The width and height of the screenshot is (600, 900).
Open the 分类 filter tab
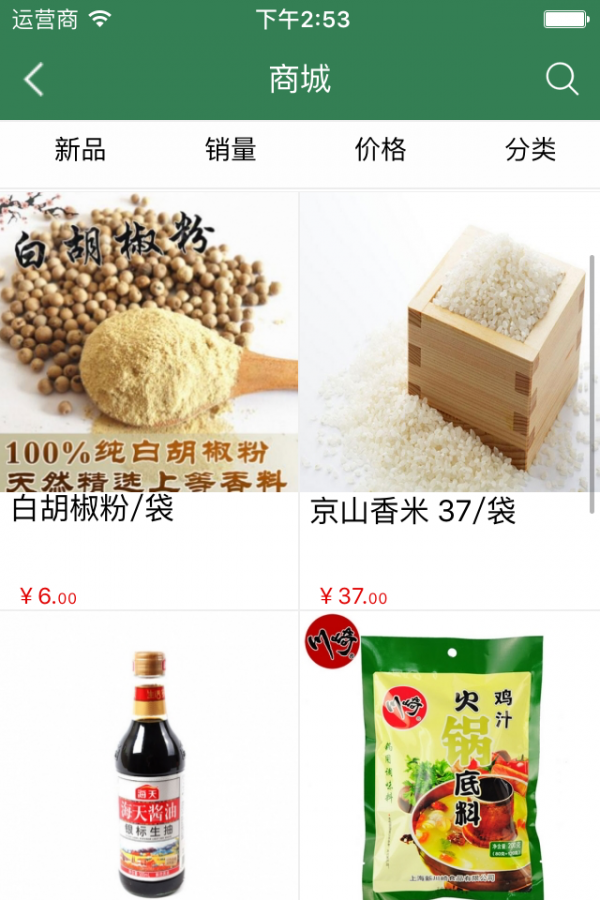pos(531,150)
